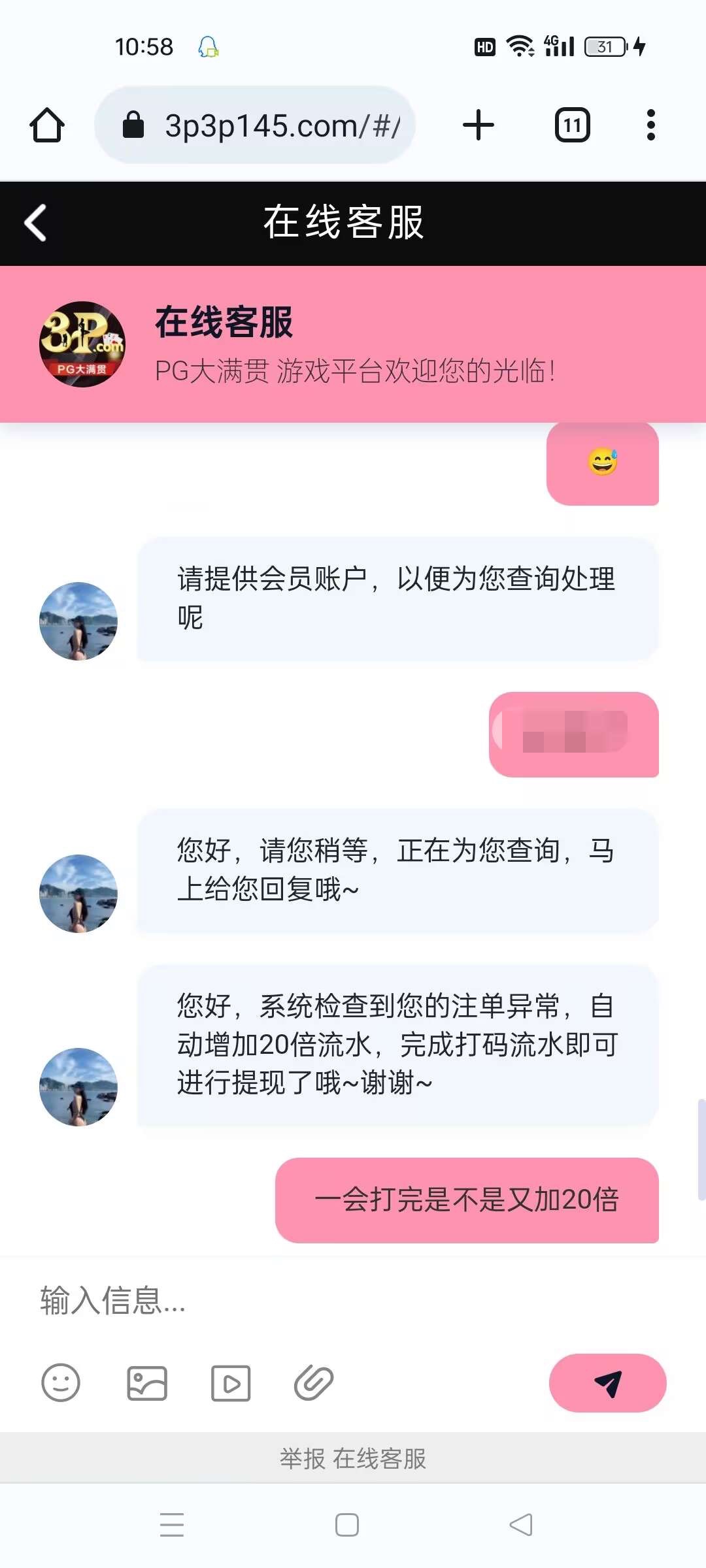Tap the QQ notification icon in status bar

[207, 46]
